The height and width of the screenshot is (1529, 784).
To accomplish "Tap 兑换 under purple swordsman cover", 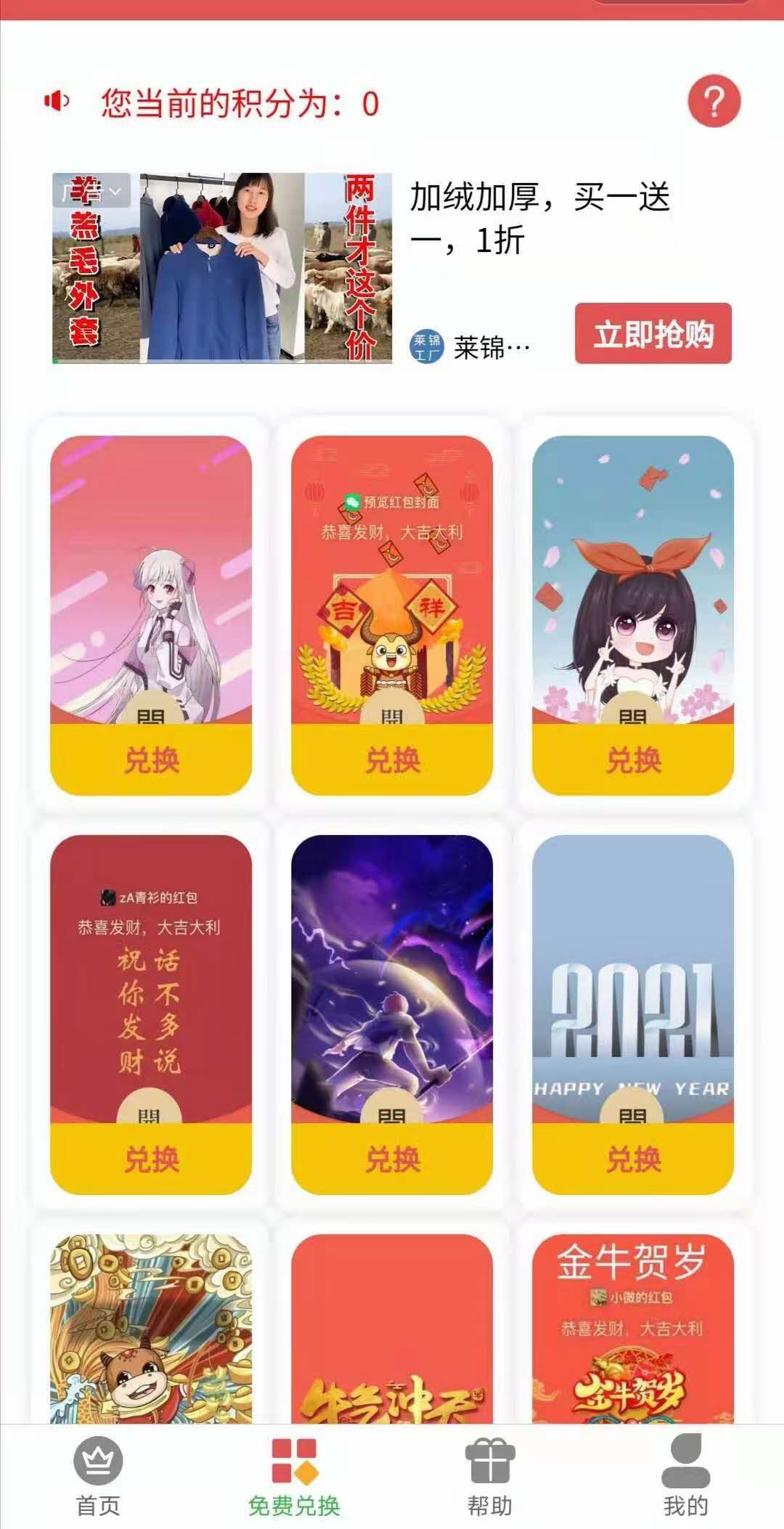I will [x=392, y=1159].
